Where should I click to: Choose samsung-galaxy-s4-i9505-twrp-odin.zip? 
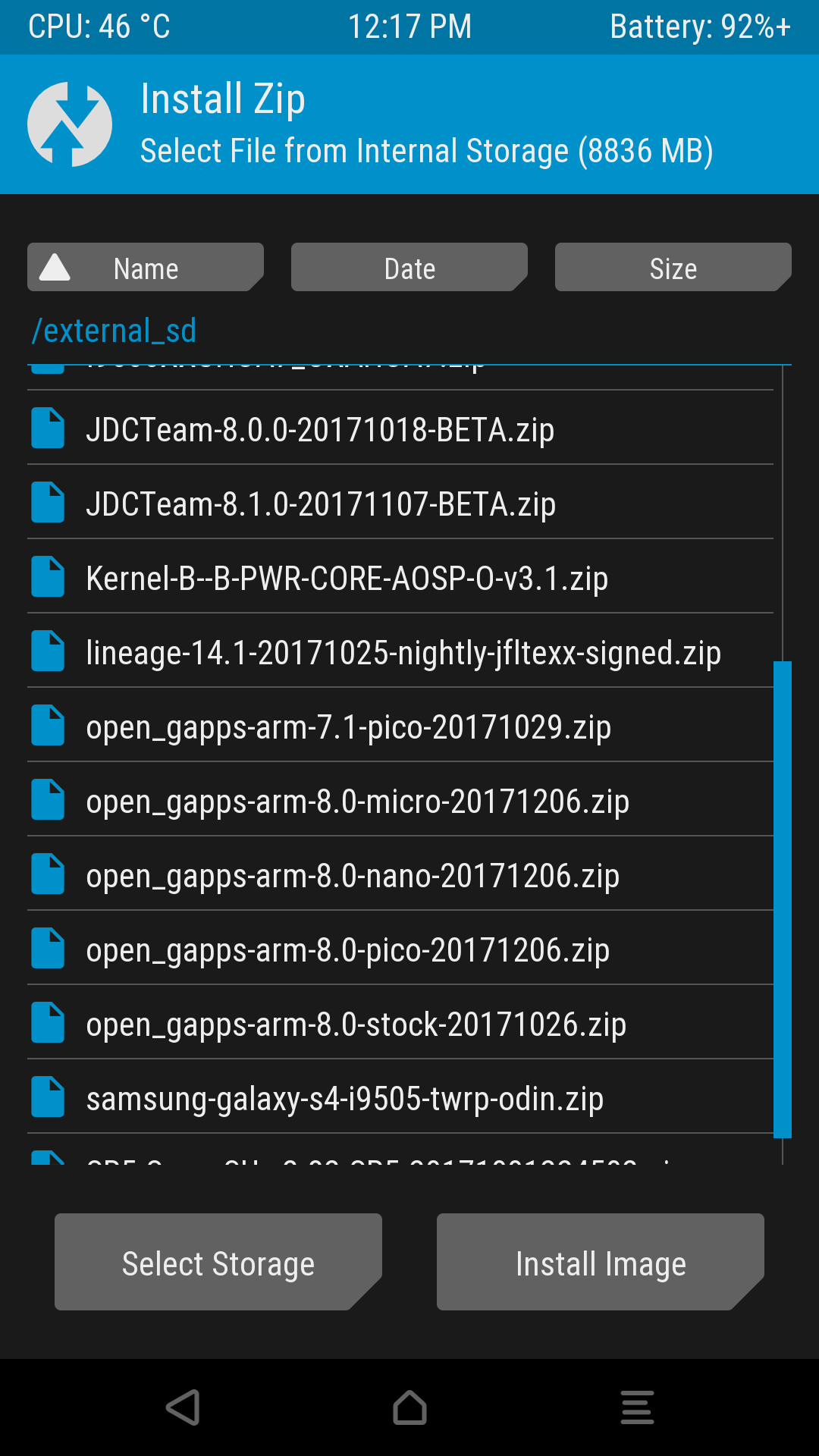pos(400,1097)
